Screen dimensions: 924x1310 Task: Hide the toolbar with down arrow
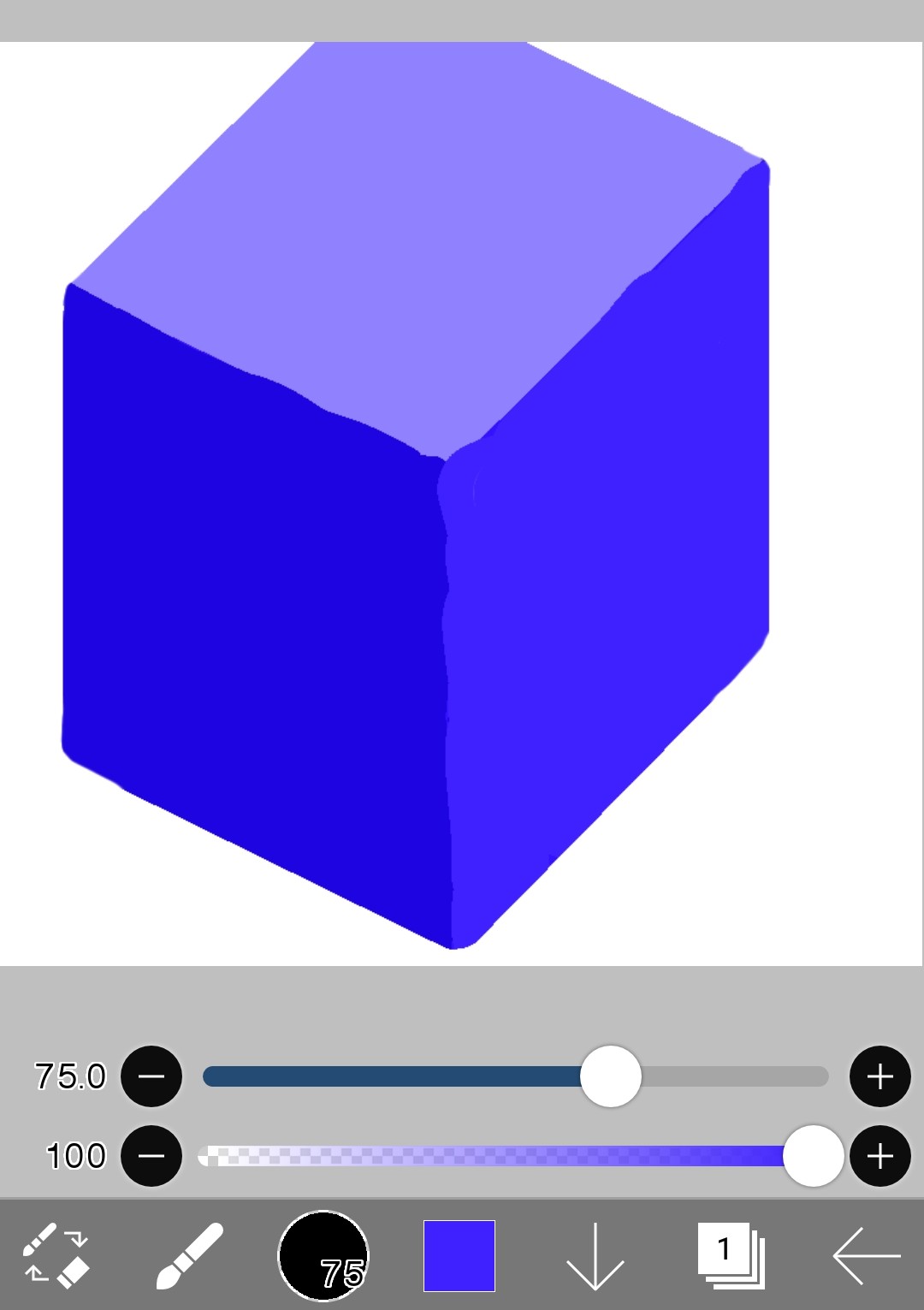[595, 1255]
